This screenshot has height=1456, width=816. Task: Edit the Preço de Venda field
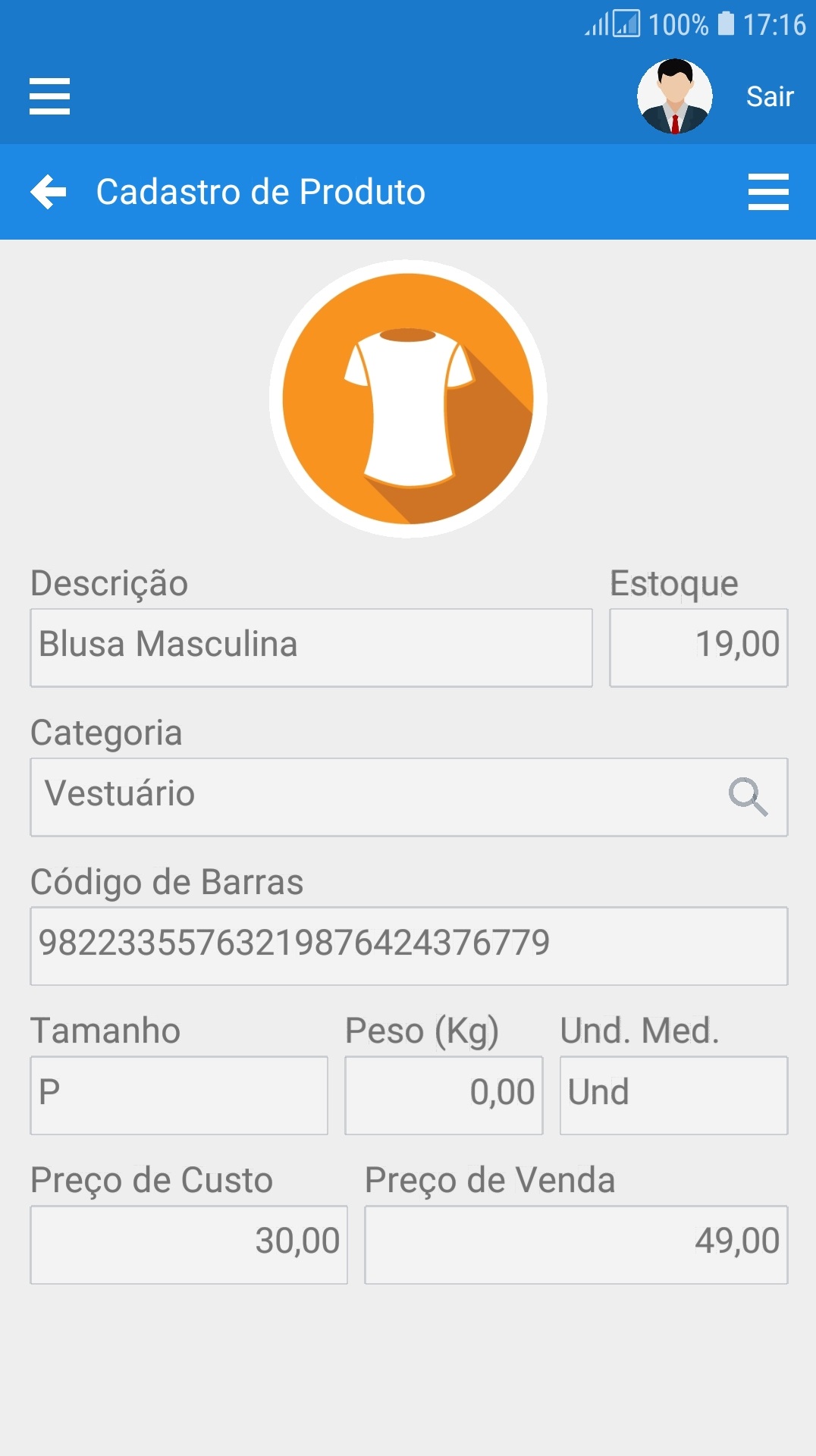(x=576, y=1244)
